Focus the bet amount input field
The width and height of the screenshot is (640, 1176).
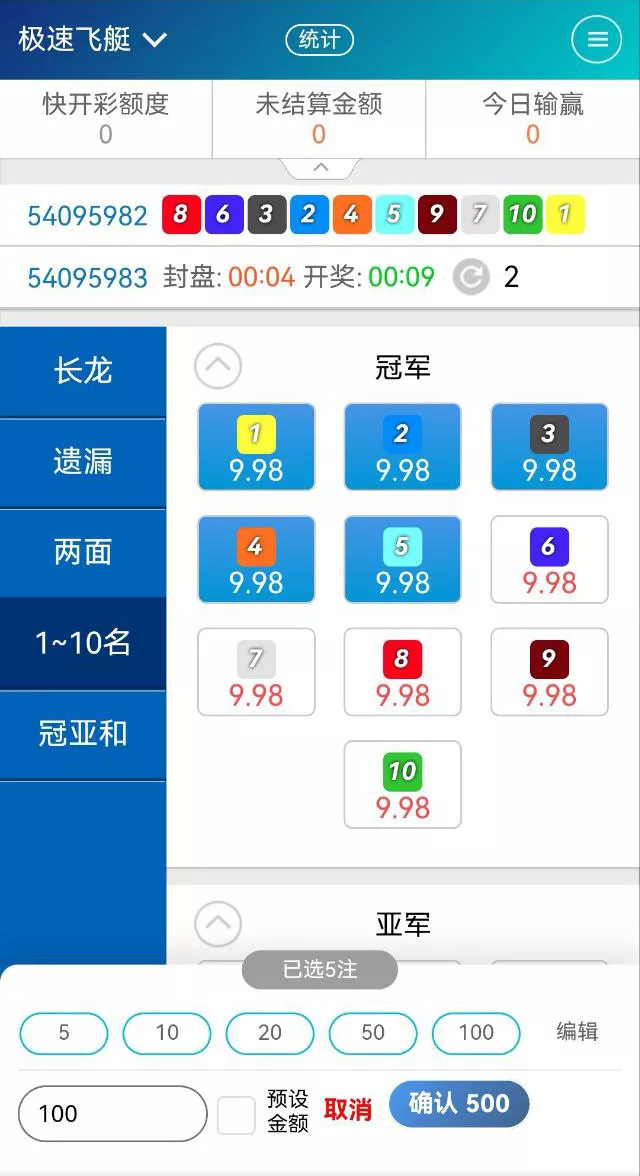(113, 1113)
